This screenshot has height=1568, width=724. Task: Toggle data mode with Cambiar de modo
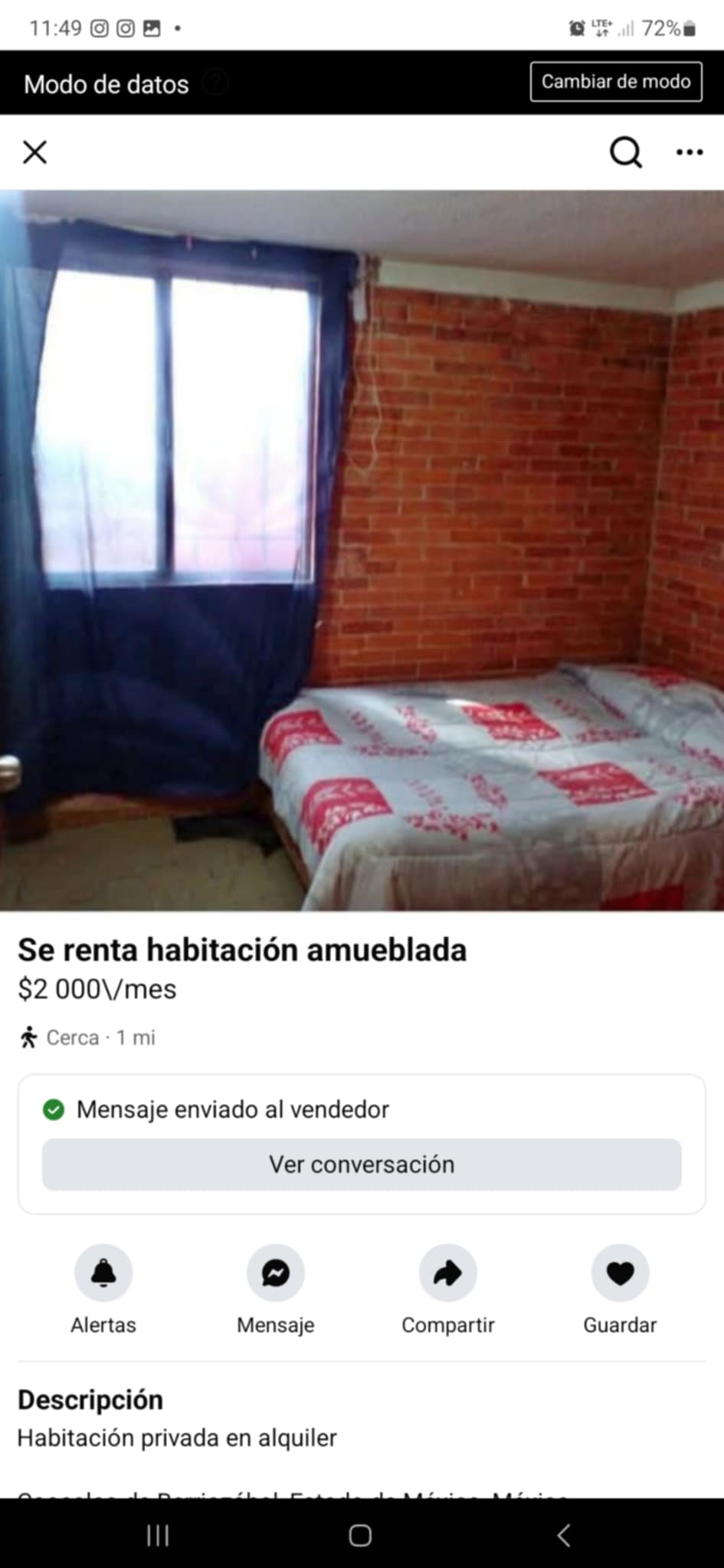[616, 81]
